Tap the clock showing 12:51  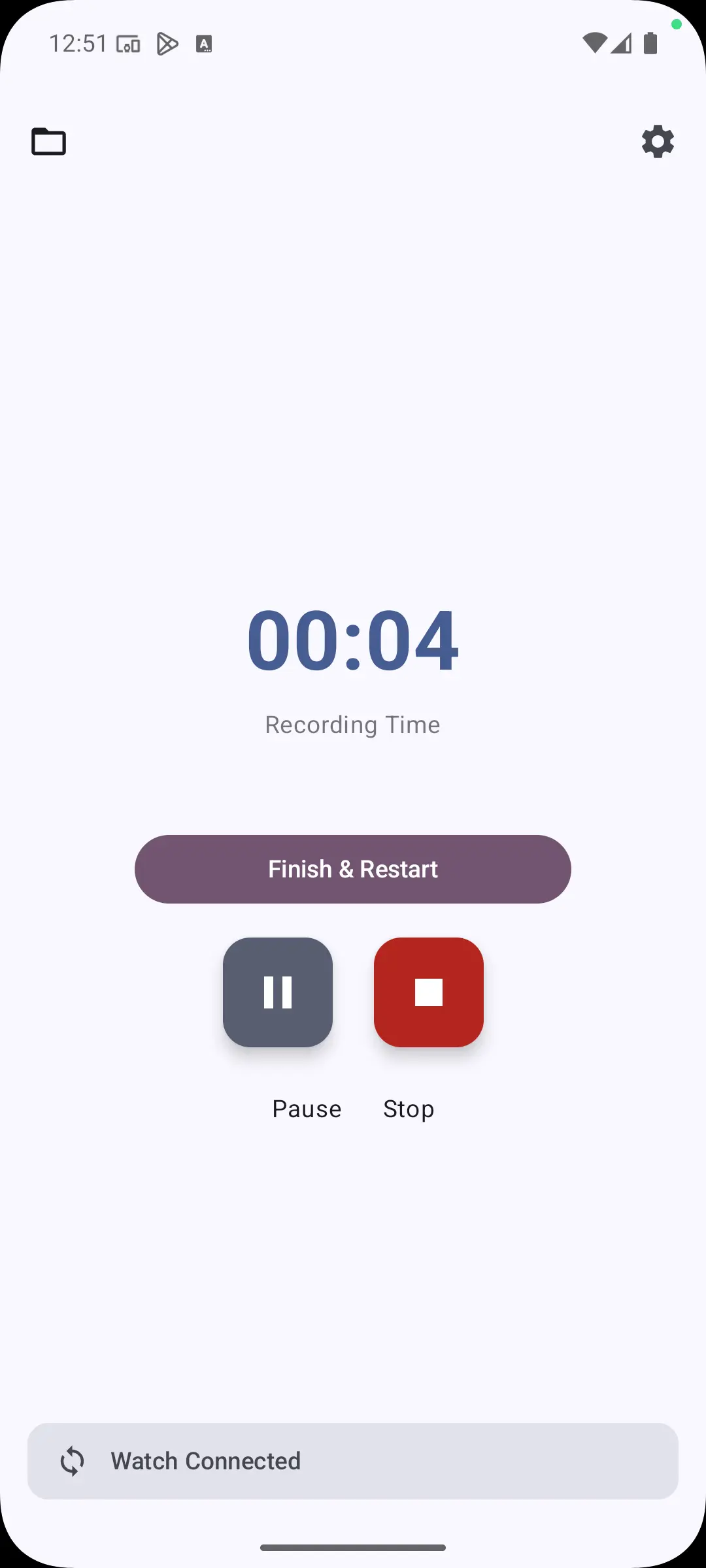click(x=78, y=43)
